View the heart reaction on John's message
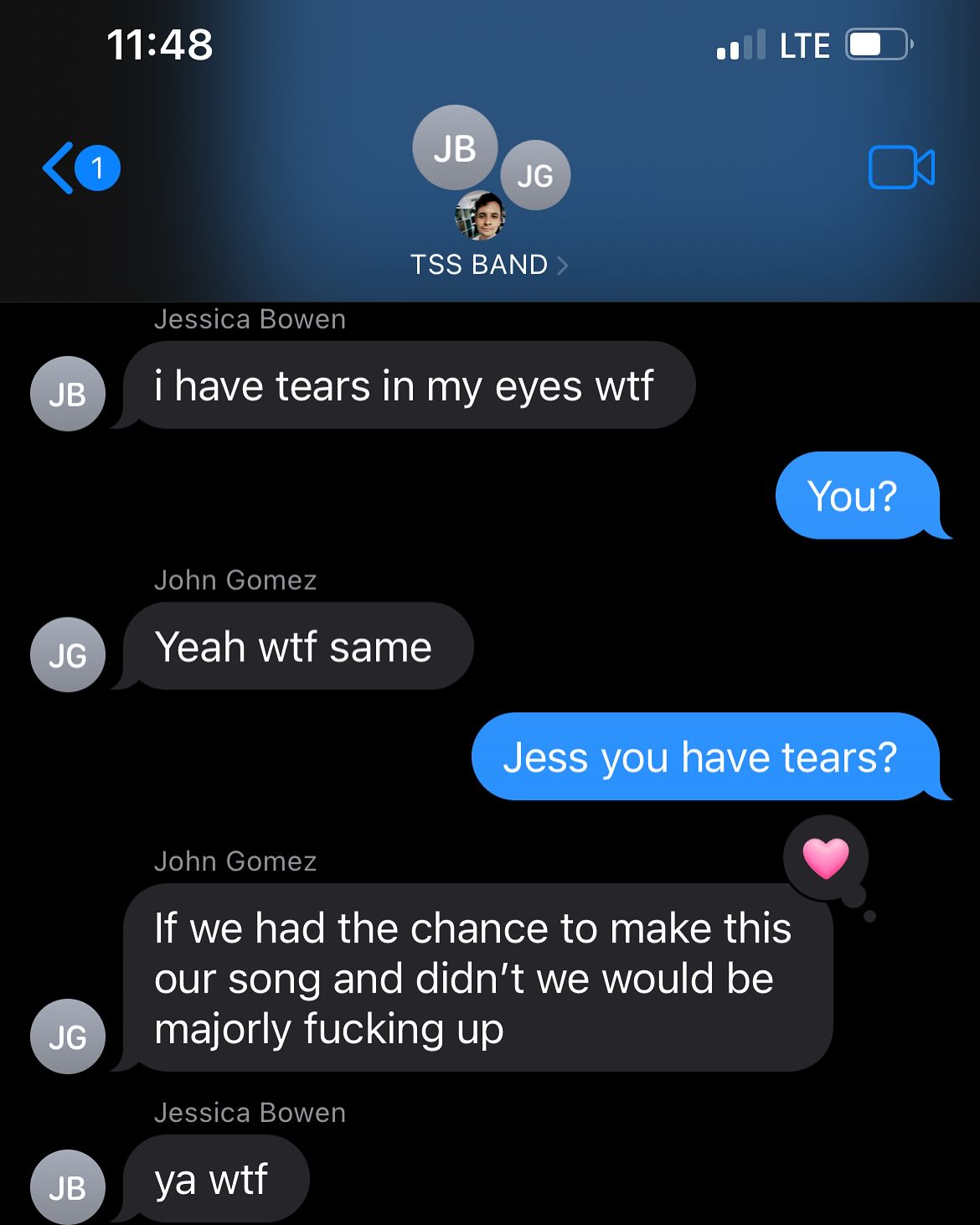 (826, 858)
